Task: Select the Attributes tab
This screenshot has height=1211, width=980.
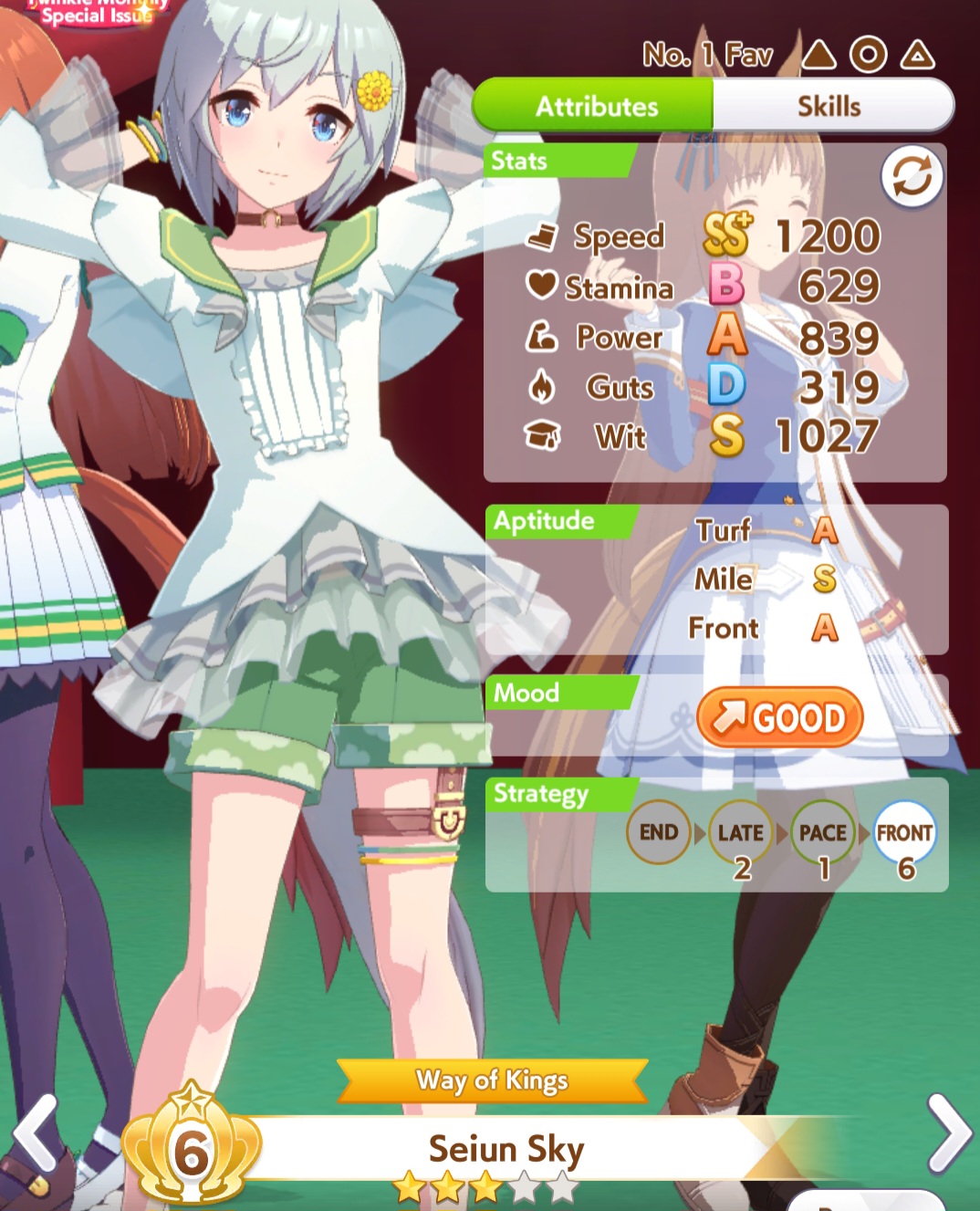Action: click(x=595, y=107)
